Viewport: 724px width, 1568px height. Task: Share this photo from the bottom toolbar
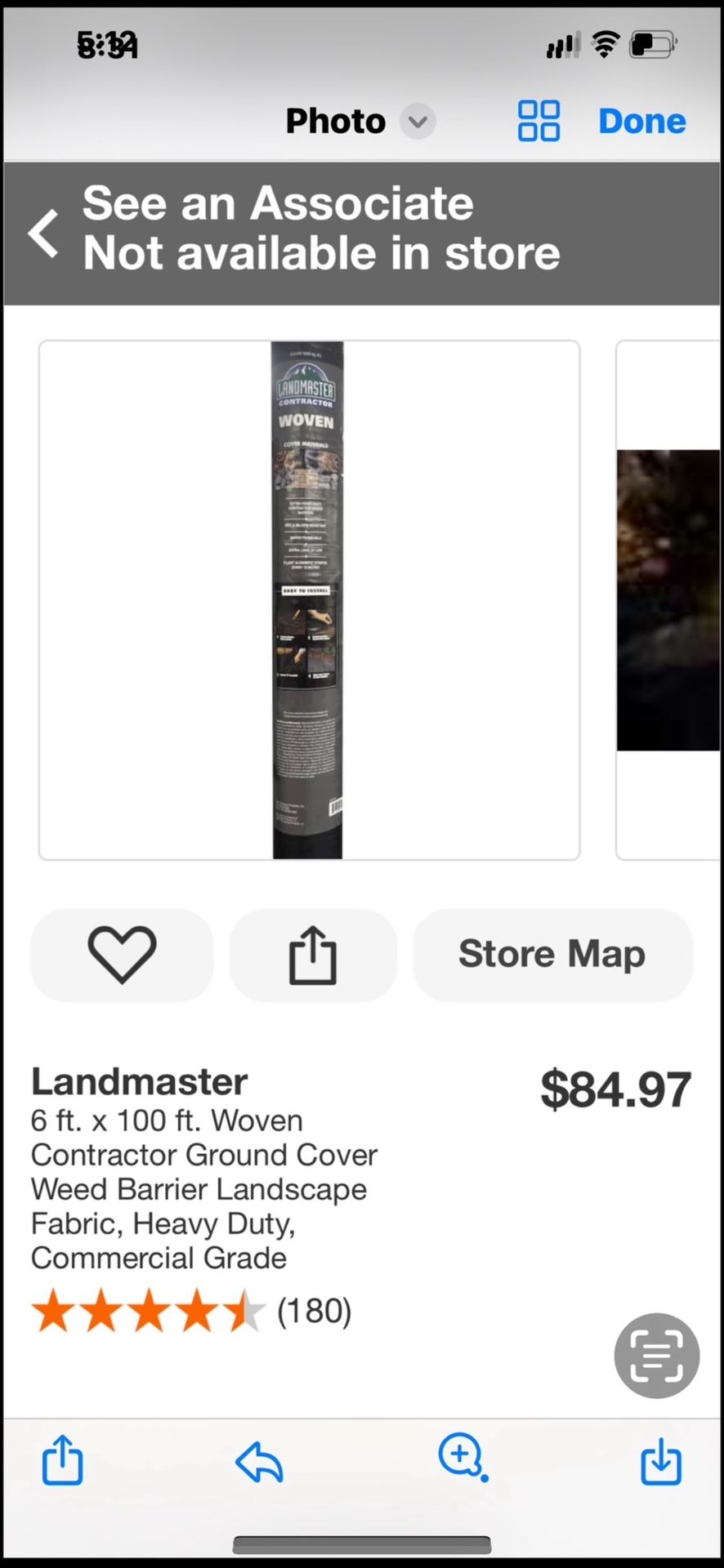pos(63,1459)
